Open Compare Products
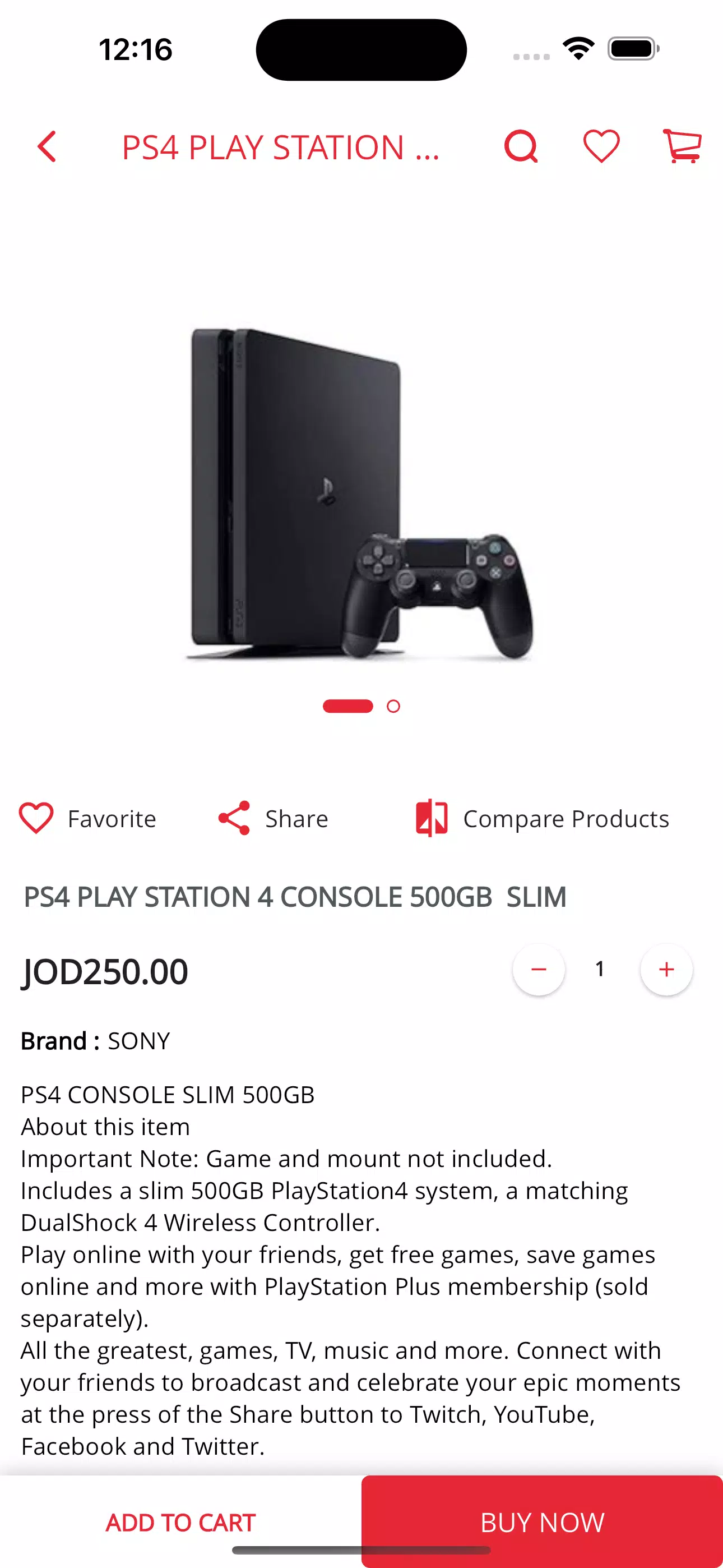 point(543,818)
